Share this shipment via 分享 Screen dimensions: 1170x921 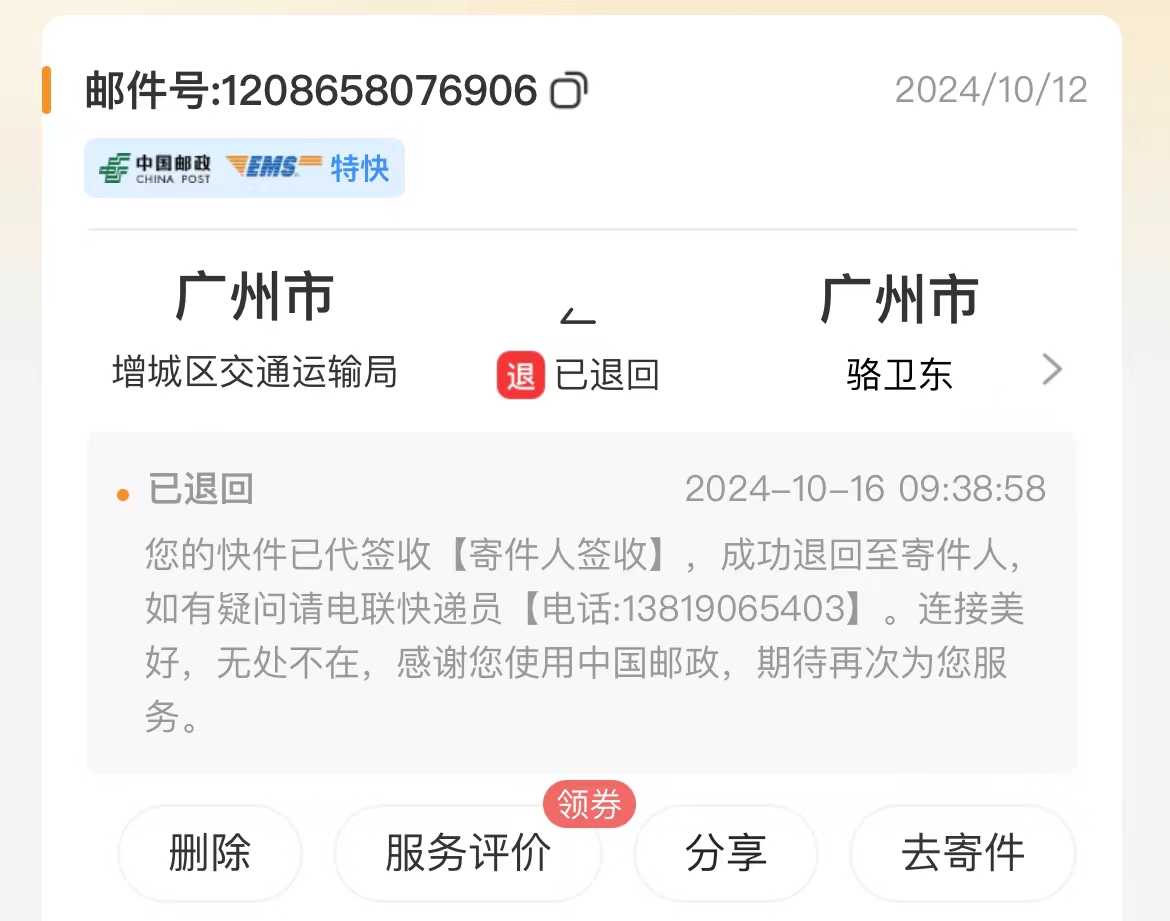click(x=726, y=853)
